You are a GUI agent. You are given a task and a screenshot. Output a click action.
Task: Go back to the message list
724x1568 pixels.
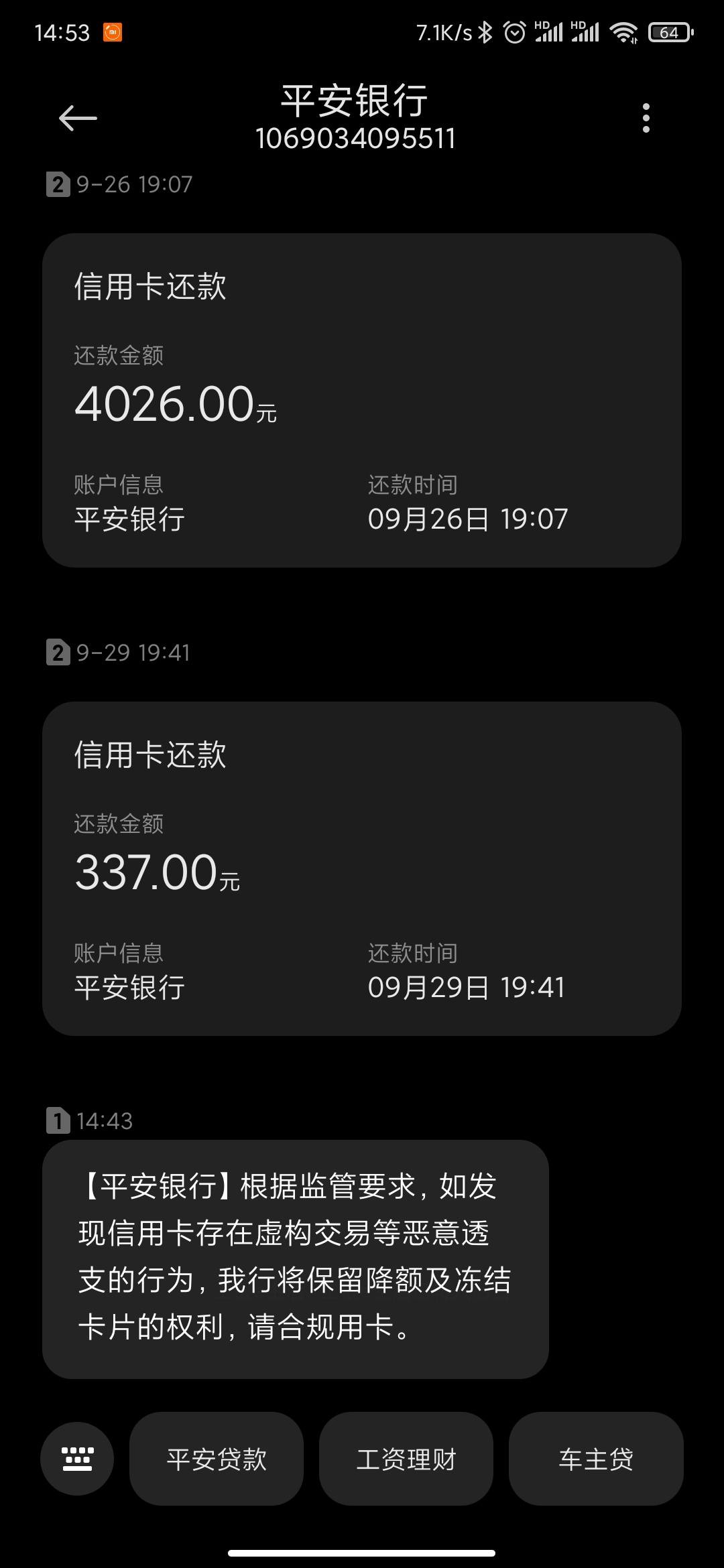pyautogui.click(x=78, y=118)
